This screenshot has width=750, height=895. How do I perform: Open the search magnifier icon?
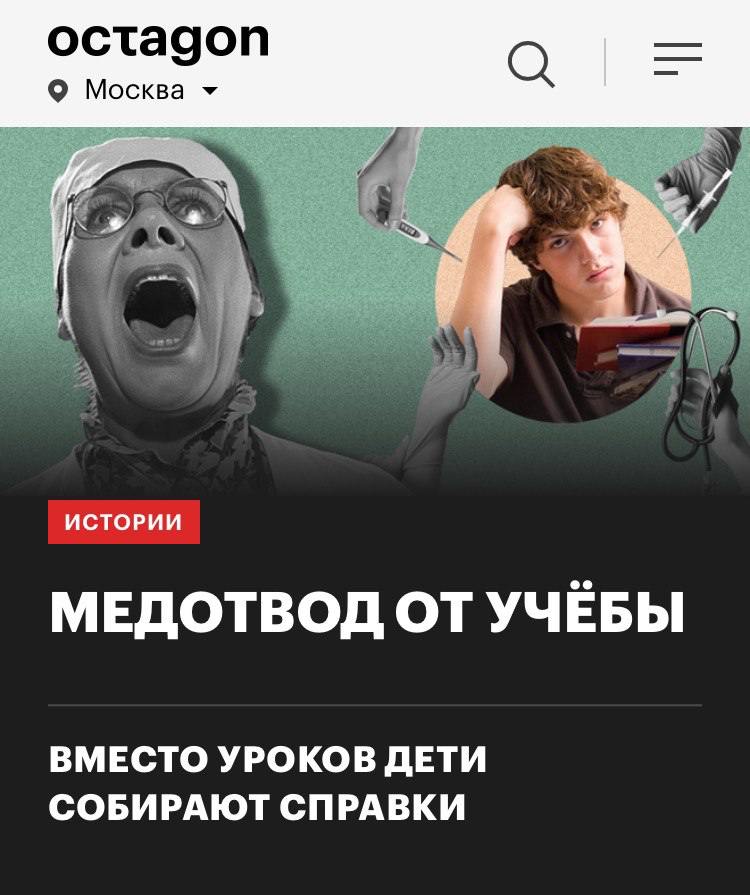pos(530,63)
